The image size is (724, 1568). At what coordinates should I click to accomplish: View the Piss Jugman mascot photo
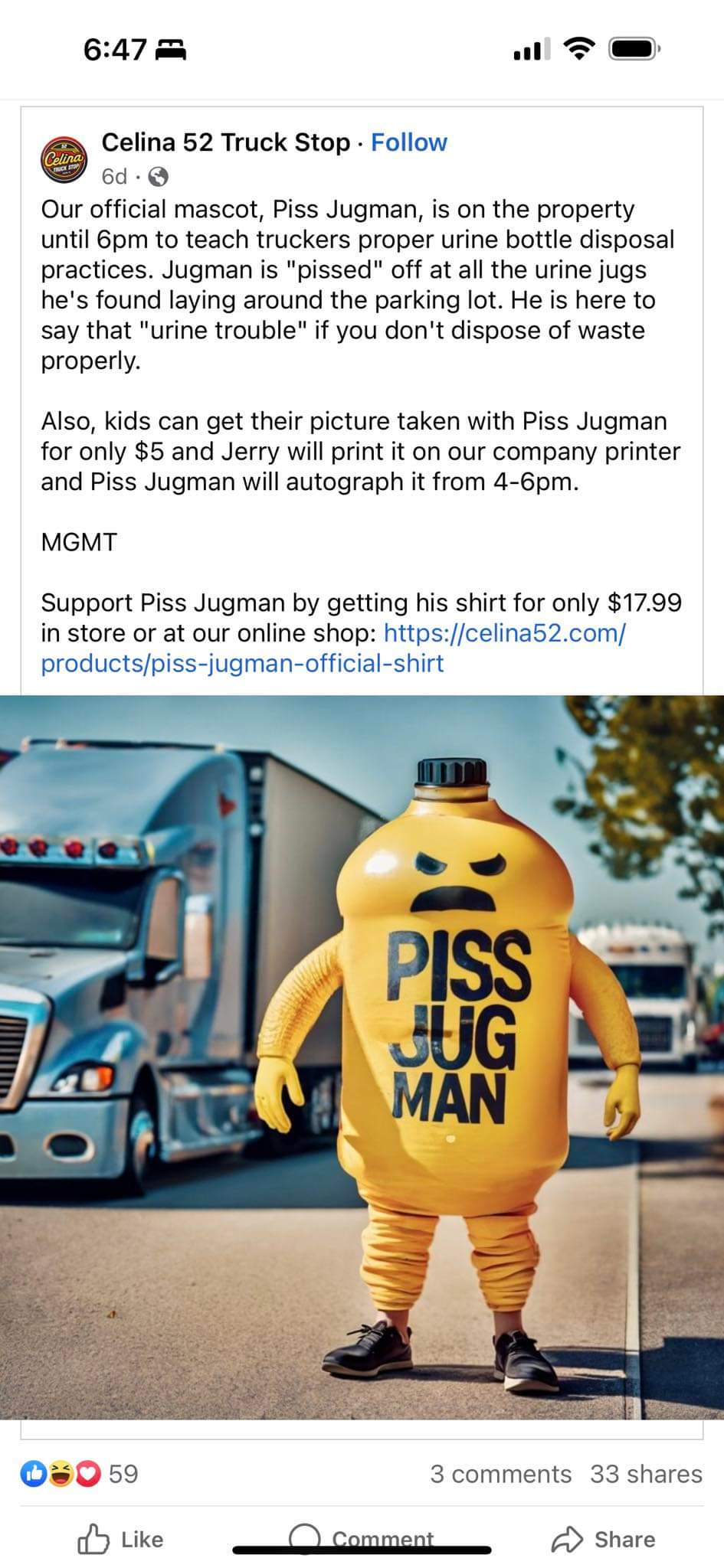click(362, 1057)
